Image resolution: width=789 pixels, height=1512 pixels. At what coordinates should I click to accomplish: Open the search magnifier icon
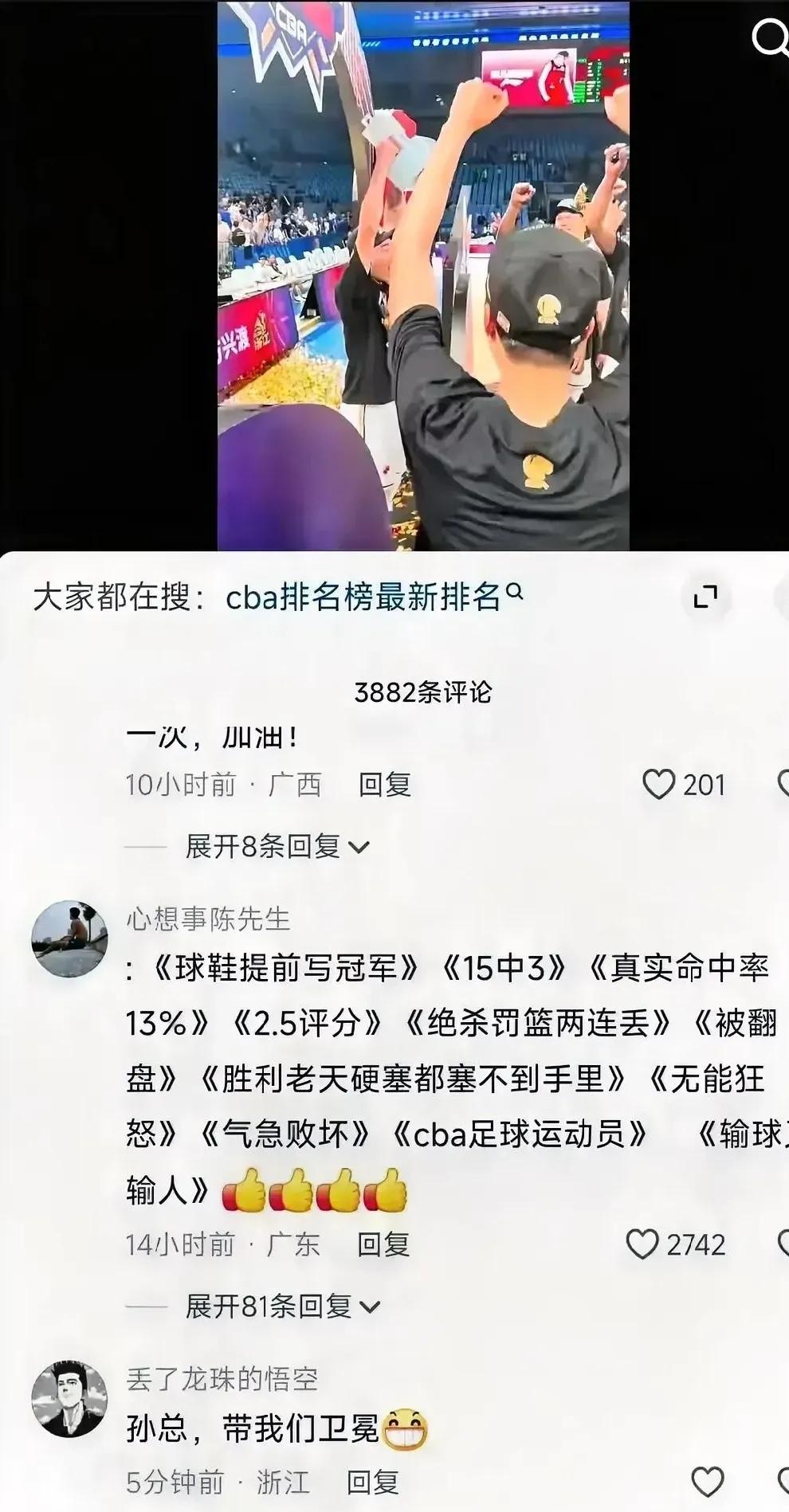tap(769, 37)
